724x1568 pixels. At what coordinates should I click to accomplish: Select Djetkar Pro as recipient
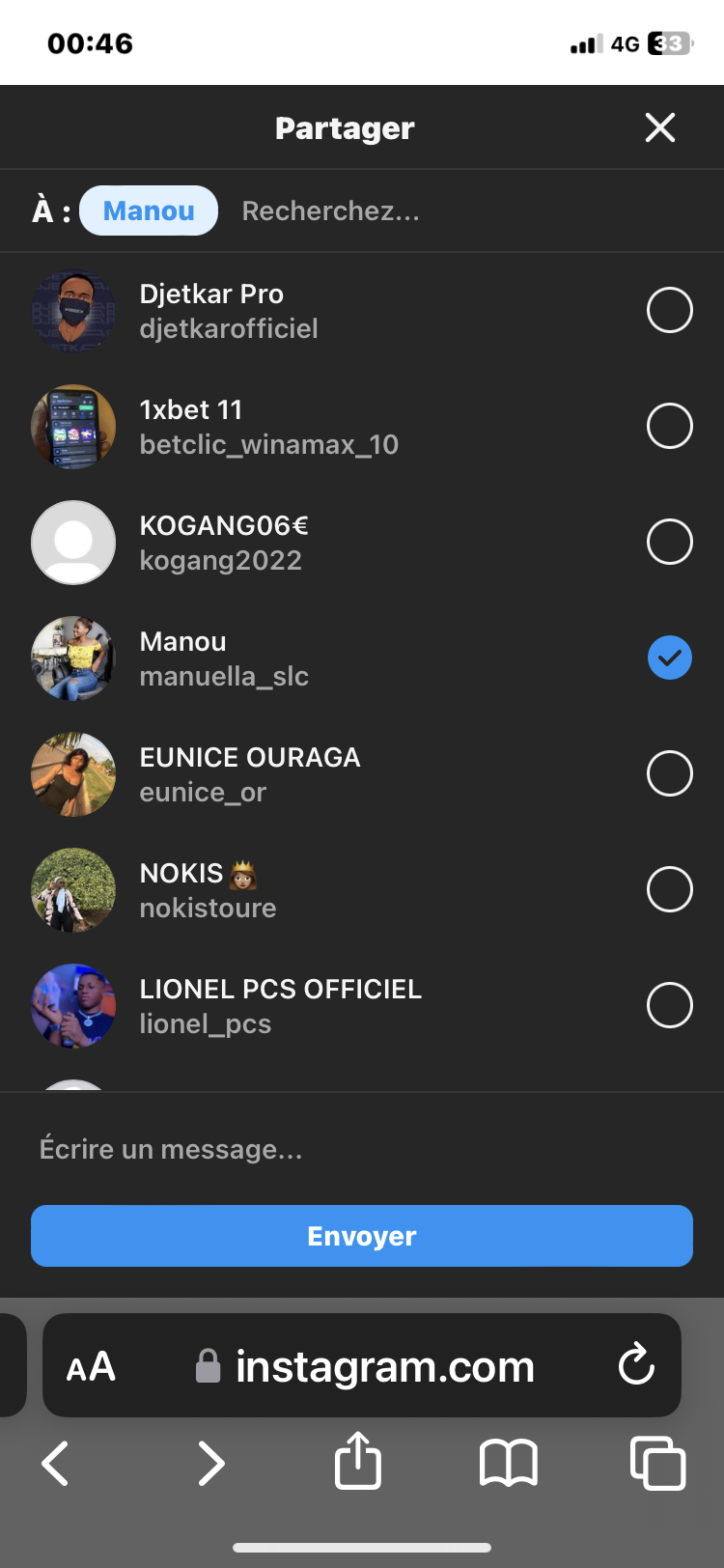[x=669, y=310]
